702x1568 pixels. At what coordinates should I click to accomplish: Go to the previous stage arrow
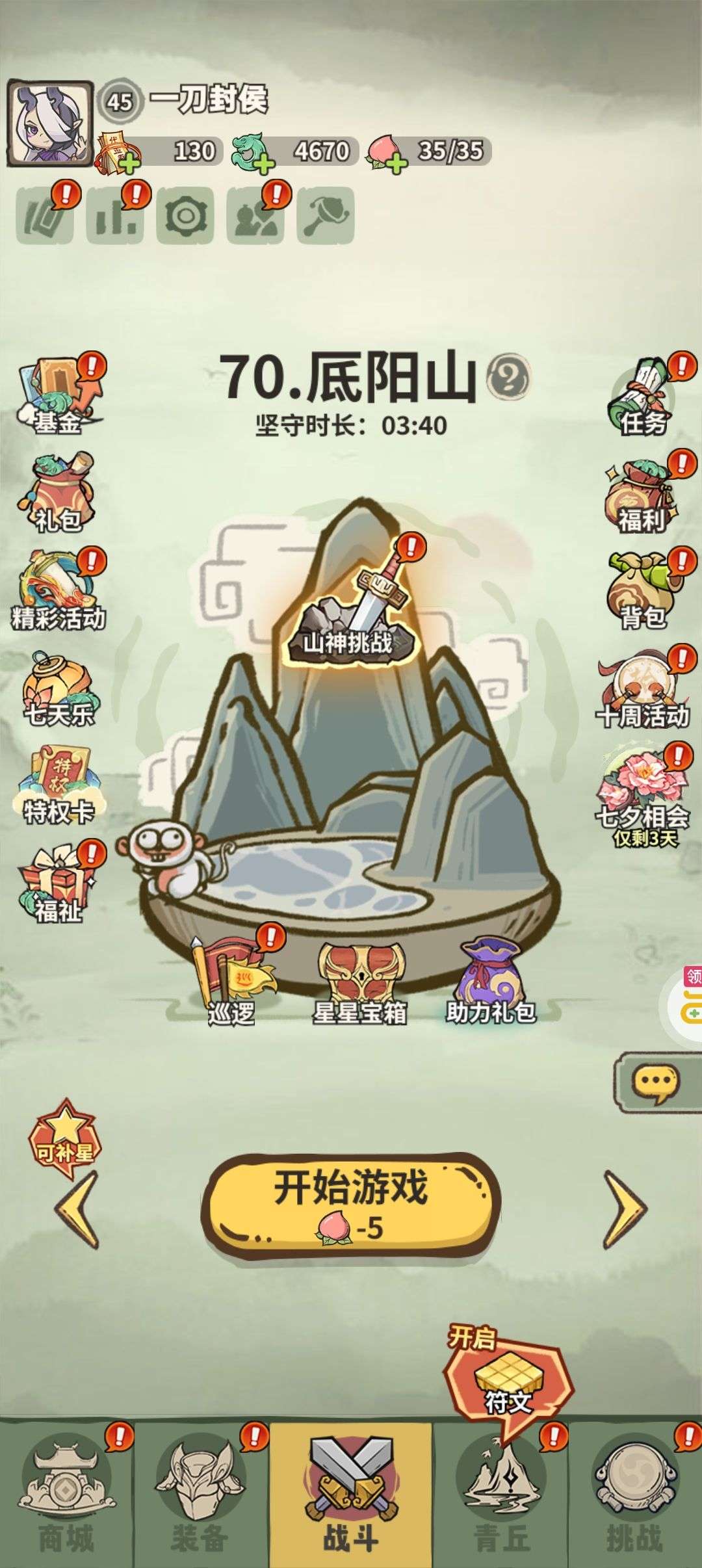(77, 1210)
